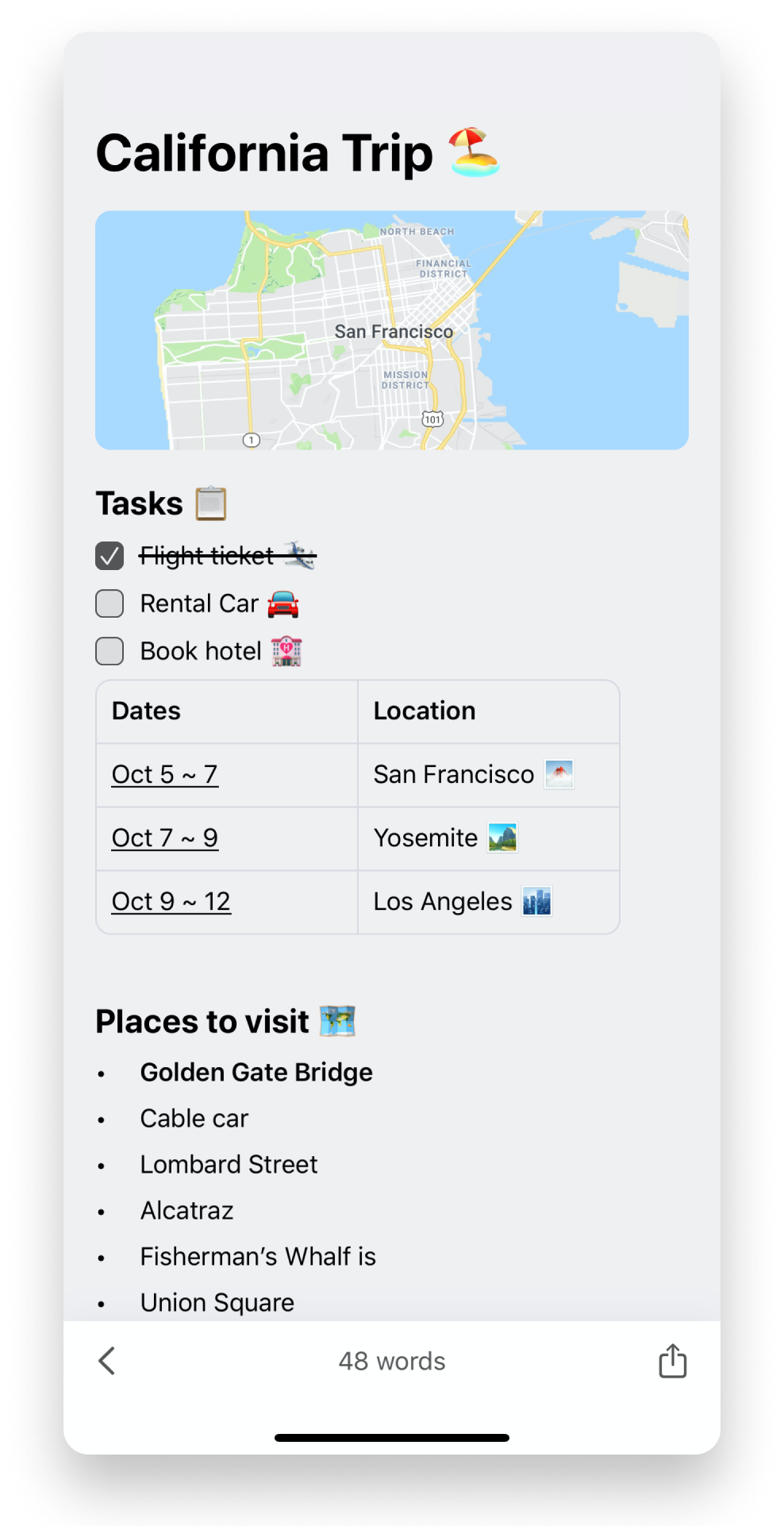Mark Book hotel as done
784x1526 pixels.
tap(110, 651)
